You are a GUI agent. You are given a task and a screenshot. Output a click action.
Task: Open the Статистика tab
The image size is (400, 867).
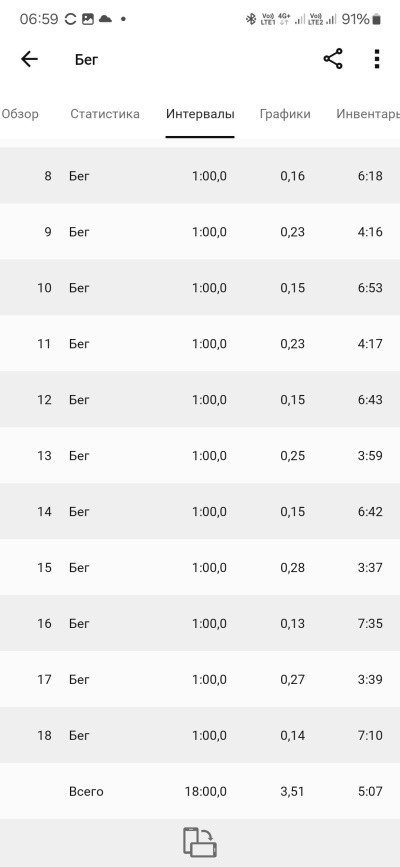pyautogui.click(x=105, y=114)
